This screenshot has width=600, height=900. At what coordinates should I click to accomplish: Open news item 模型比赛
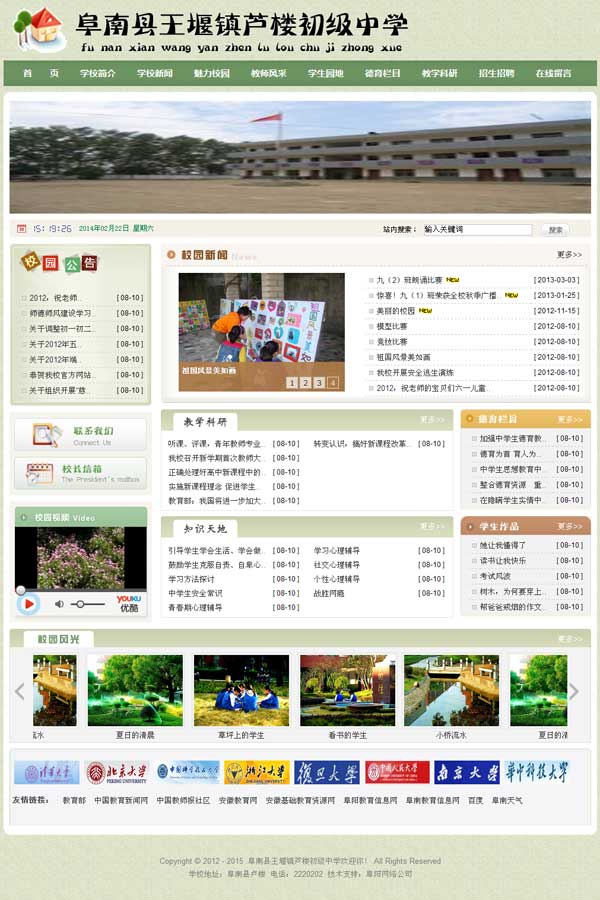392,326
